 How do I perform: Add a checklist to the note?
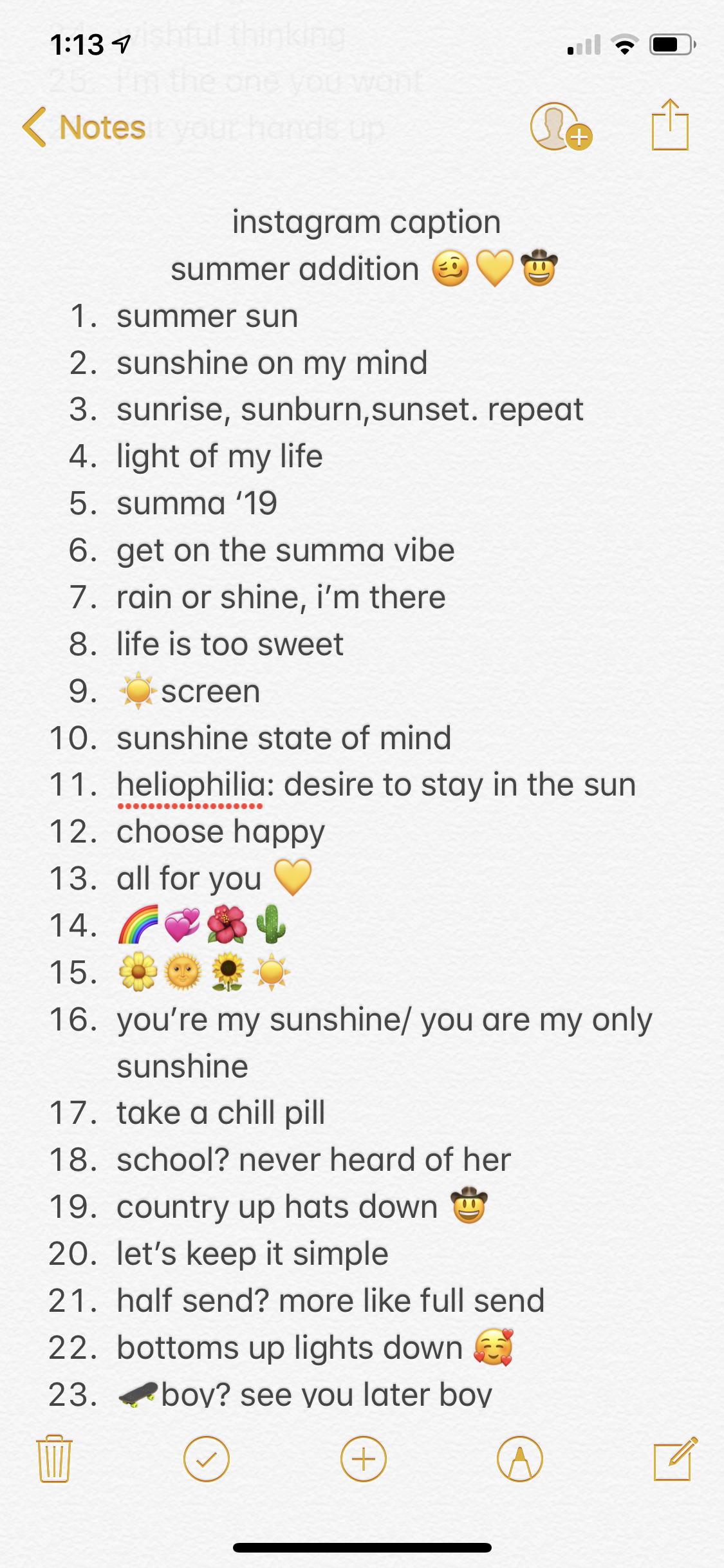206,1459
